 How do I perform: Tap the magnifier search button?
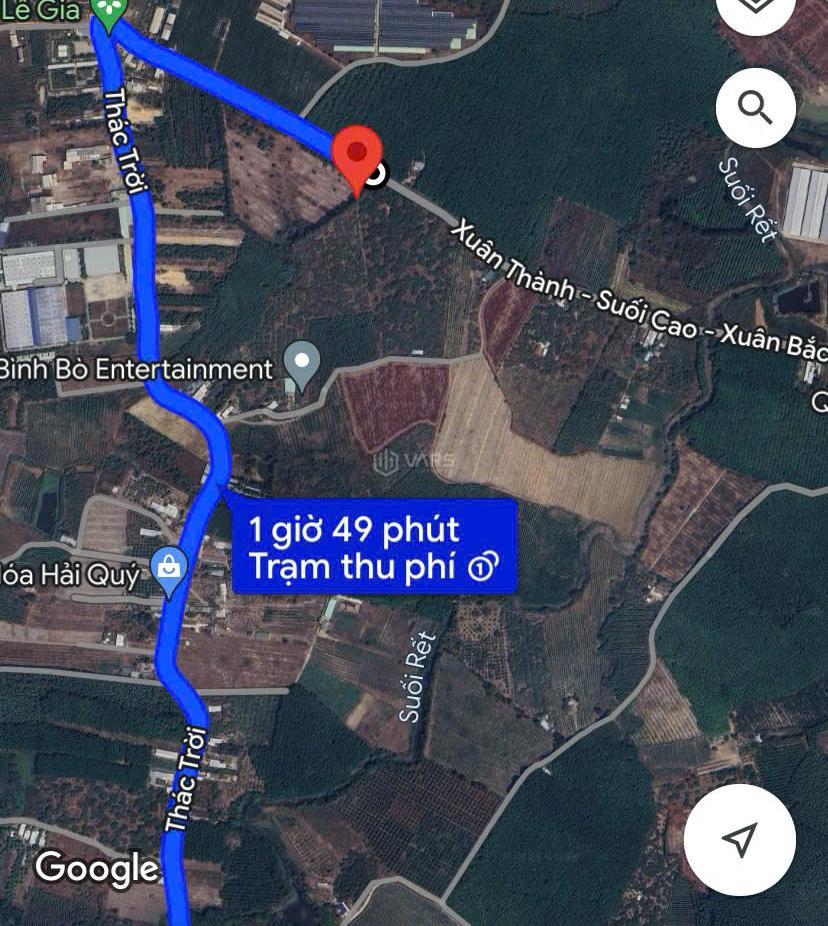[x=756, y=108]
